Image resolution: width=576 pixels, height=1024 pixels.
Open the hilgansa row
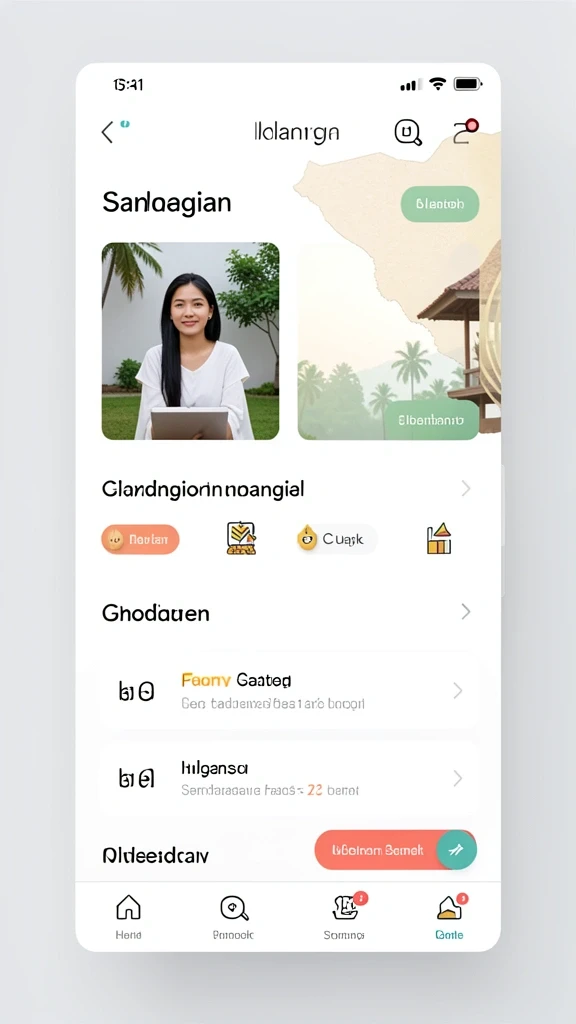[289, 778]
